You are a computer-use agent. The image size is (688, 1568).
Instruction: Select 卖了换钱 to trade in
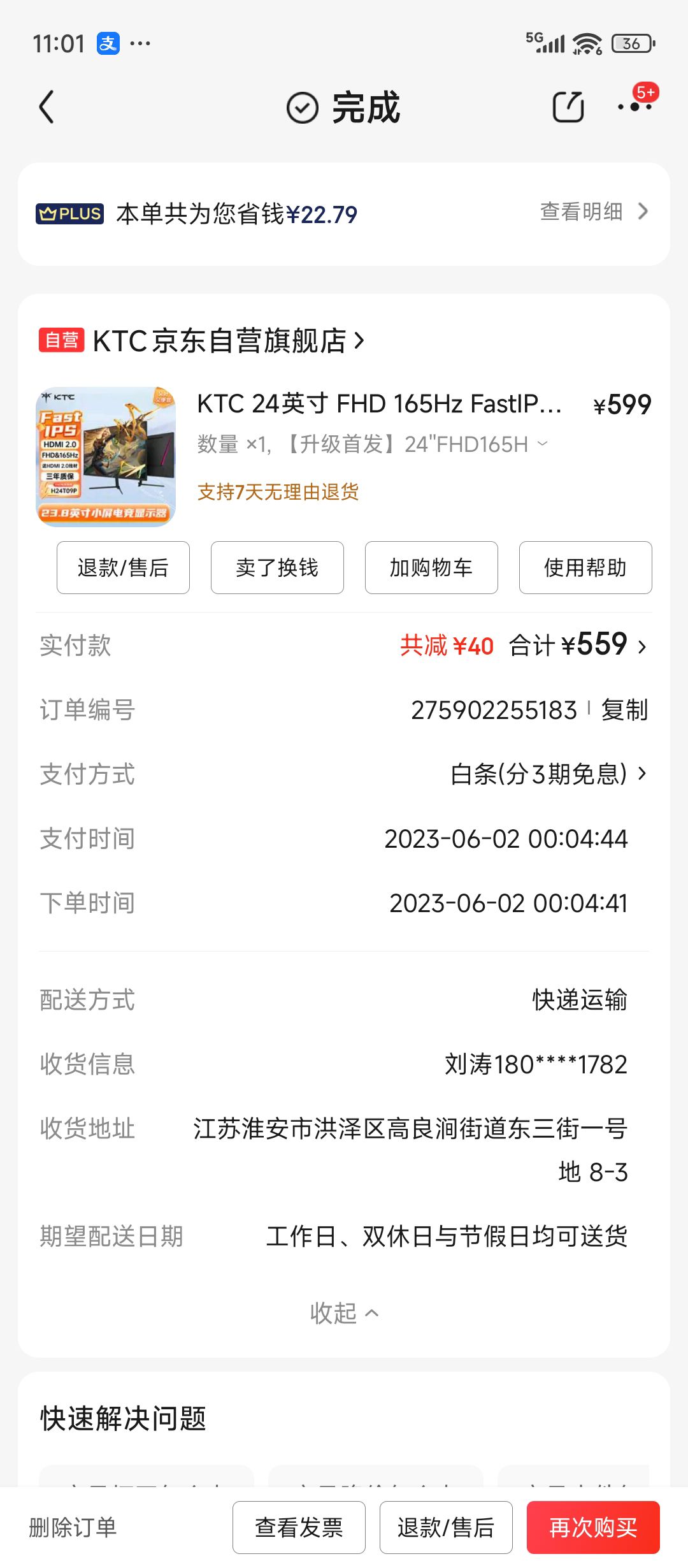277,567
